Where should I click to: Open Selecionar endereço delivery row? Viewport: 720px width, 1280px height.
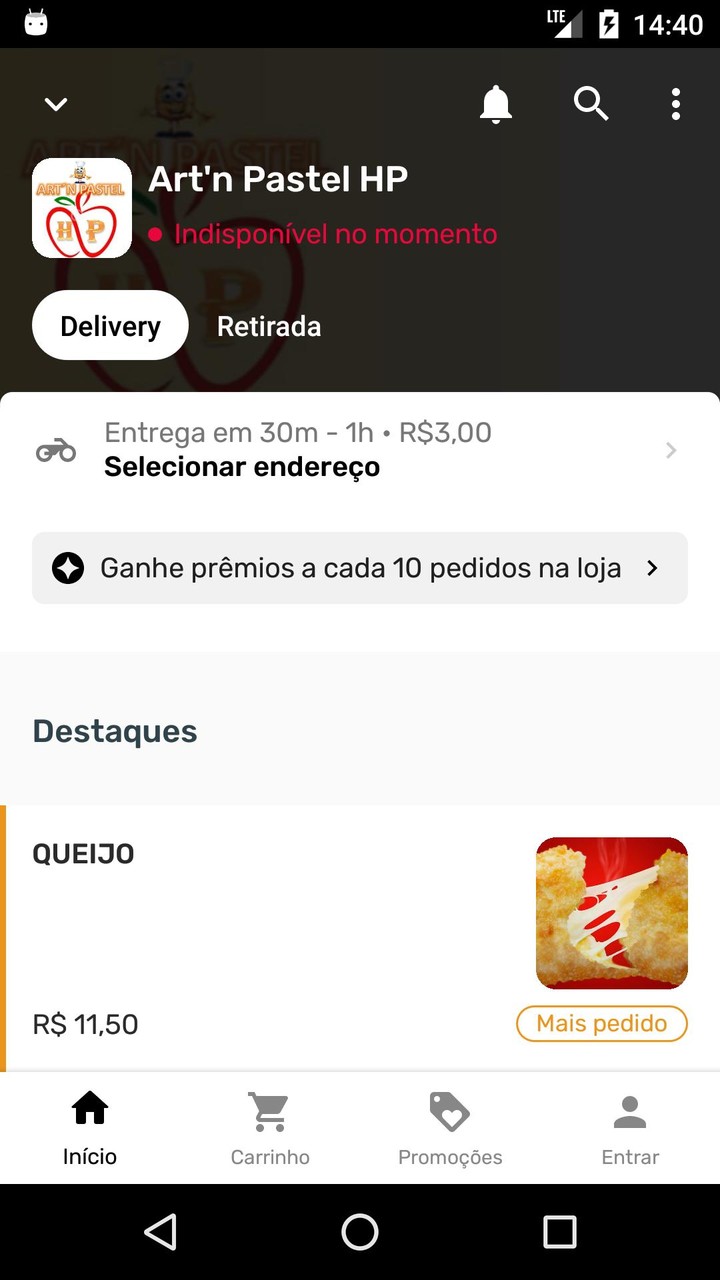pyautogui.click(x=360, y=451)
